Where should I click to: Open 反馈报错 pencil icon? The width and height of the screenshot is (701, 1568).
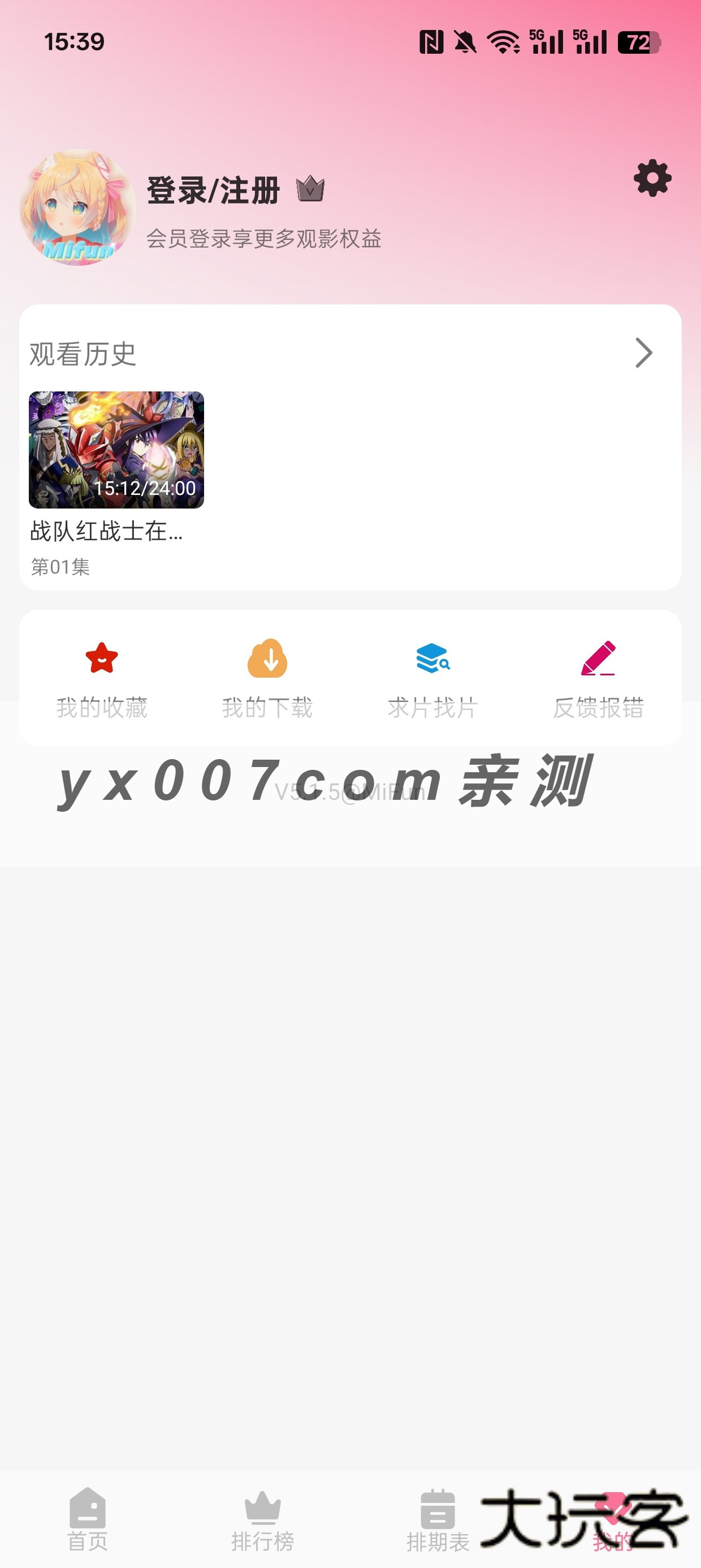point(600,658)
